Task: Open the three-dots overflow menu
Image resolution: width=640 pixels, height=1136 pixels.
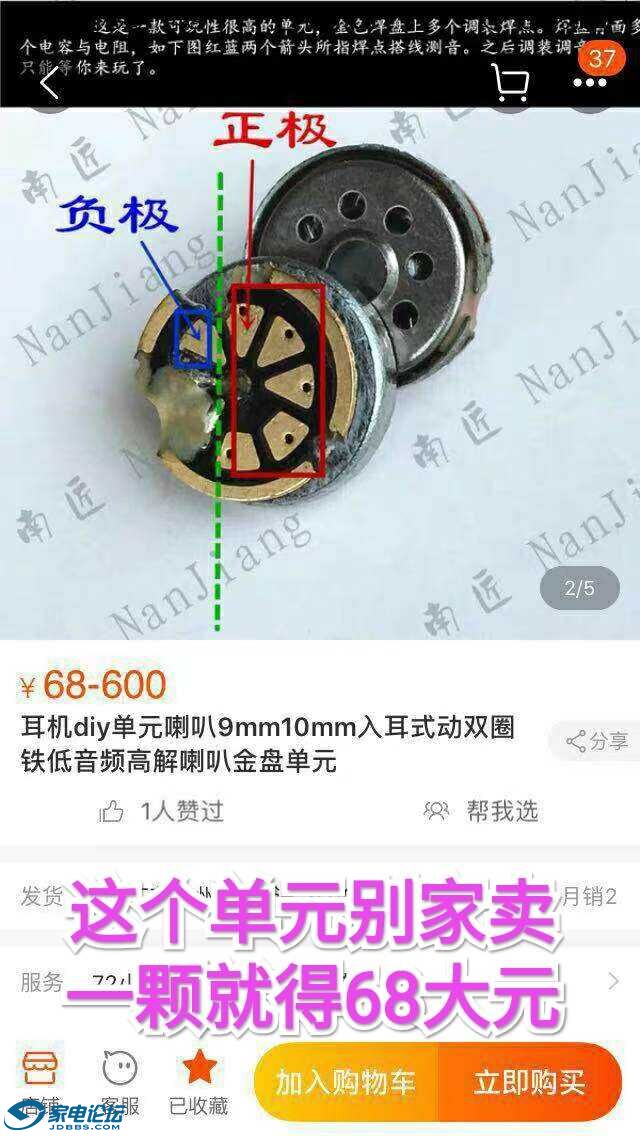Action: [x=590, y=83]
